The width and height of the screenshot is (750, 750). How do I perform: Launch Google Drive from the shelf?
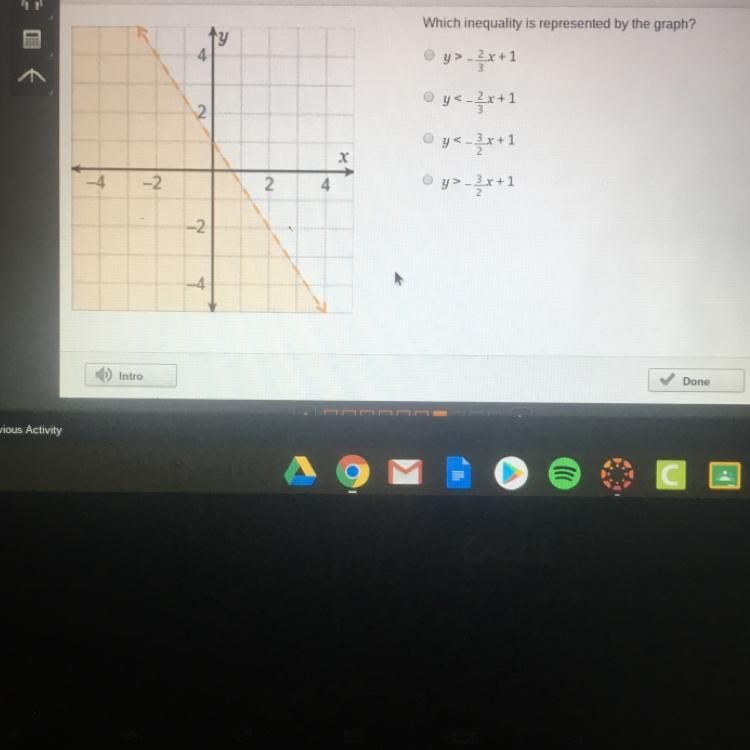tap(300, 472)
